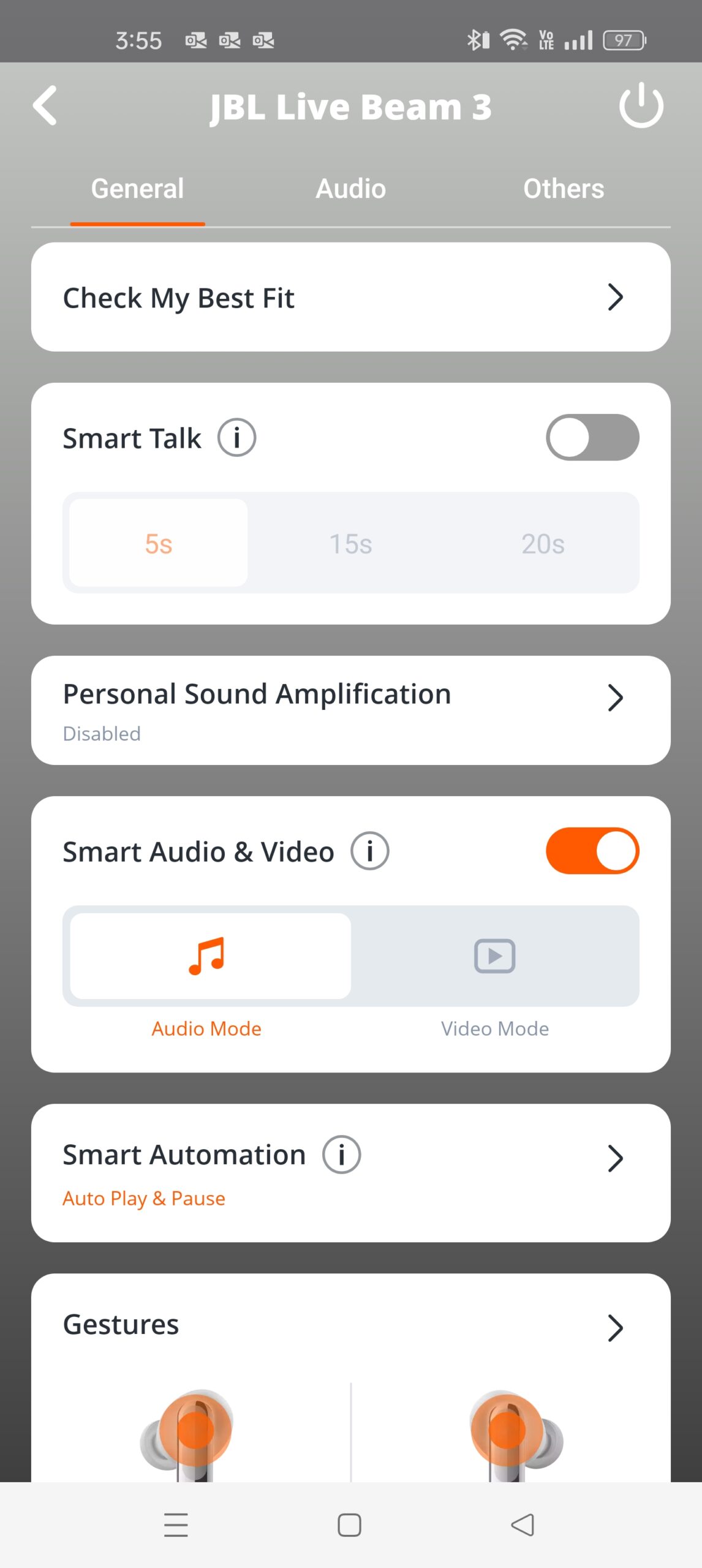Viewport: 702px width, 1568px height.
Task: Tap the power icon in header
Action: (641, 105)
